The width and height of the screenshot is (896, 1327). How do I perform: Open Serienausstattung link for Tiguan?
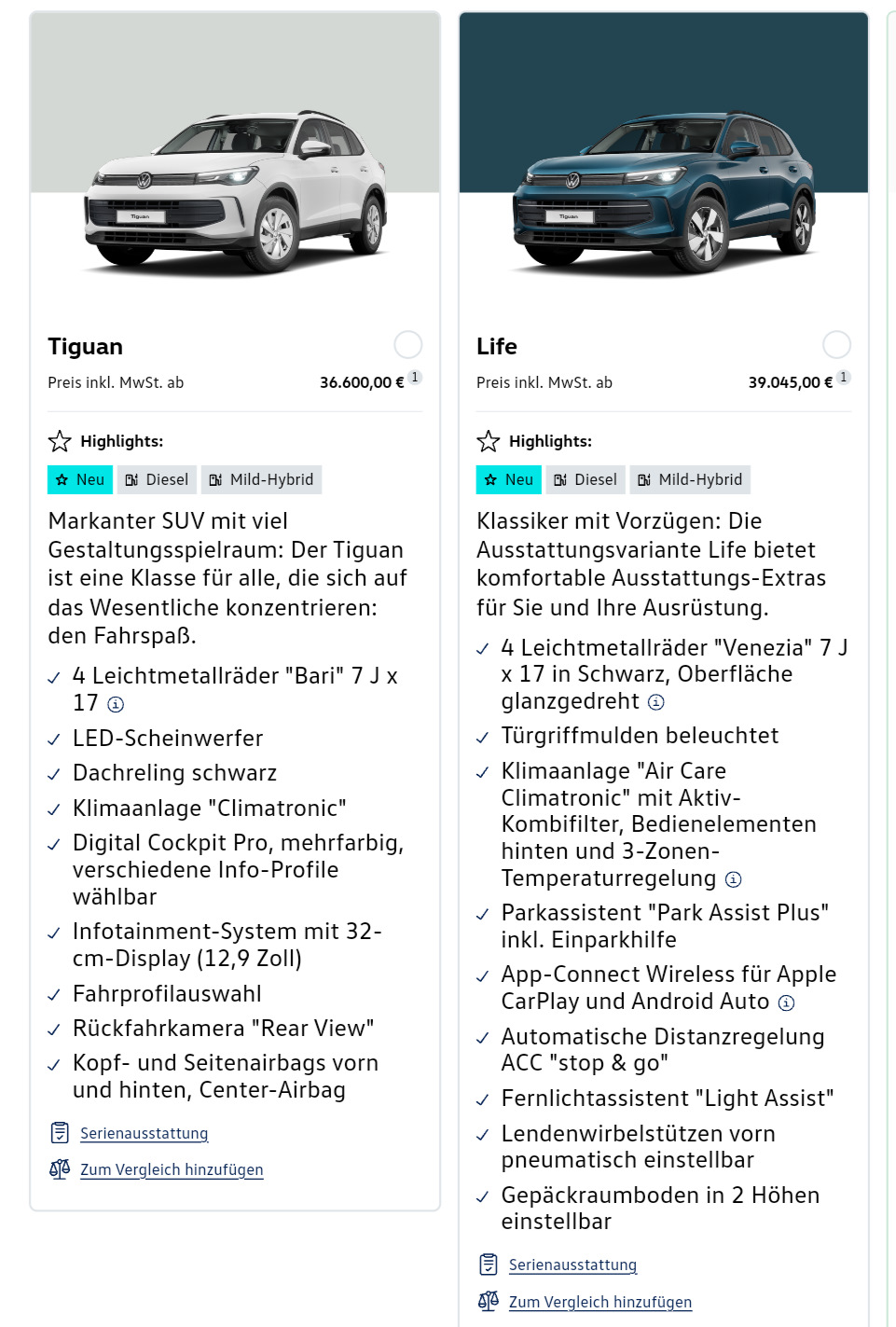(x=144, y=1133)
